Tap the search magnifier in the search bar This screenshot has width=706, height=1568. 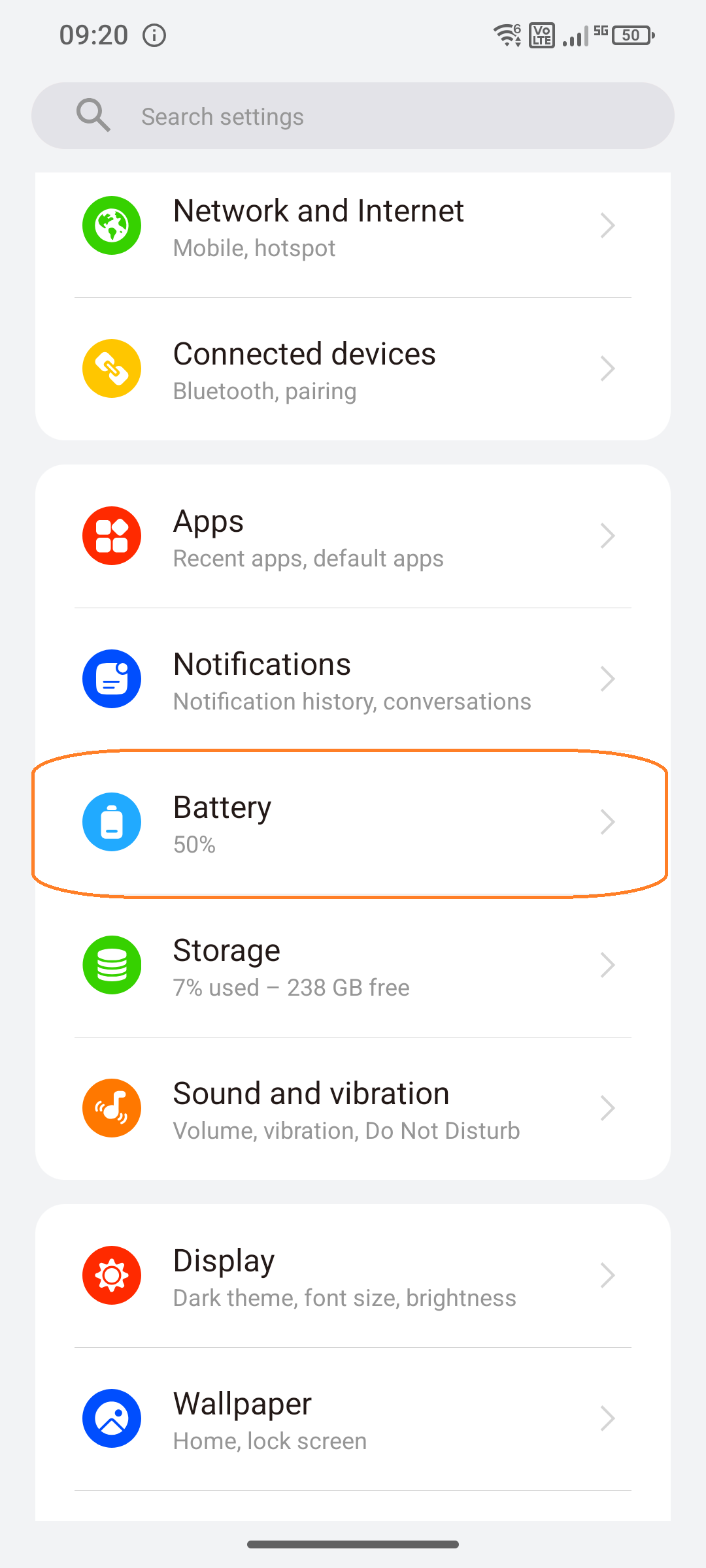pyautogui.click(x=93, y=115)
